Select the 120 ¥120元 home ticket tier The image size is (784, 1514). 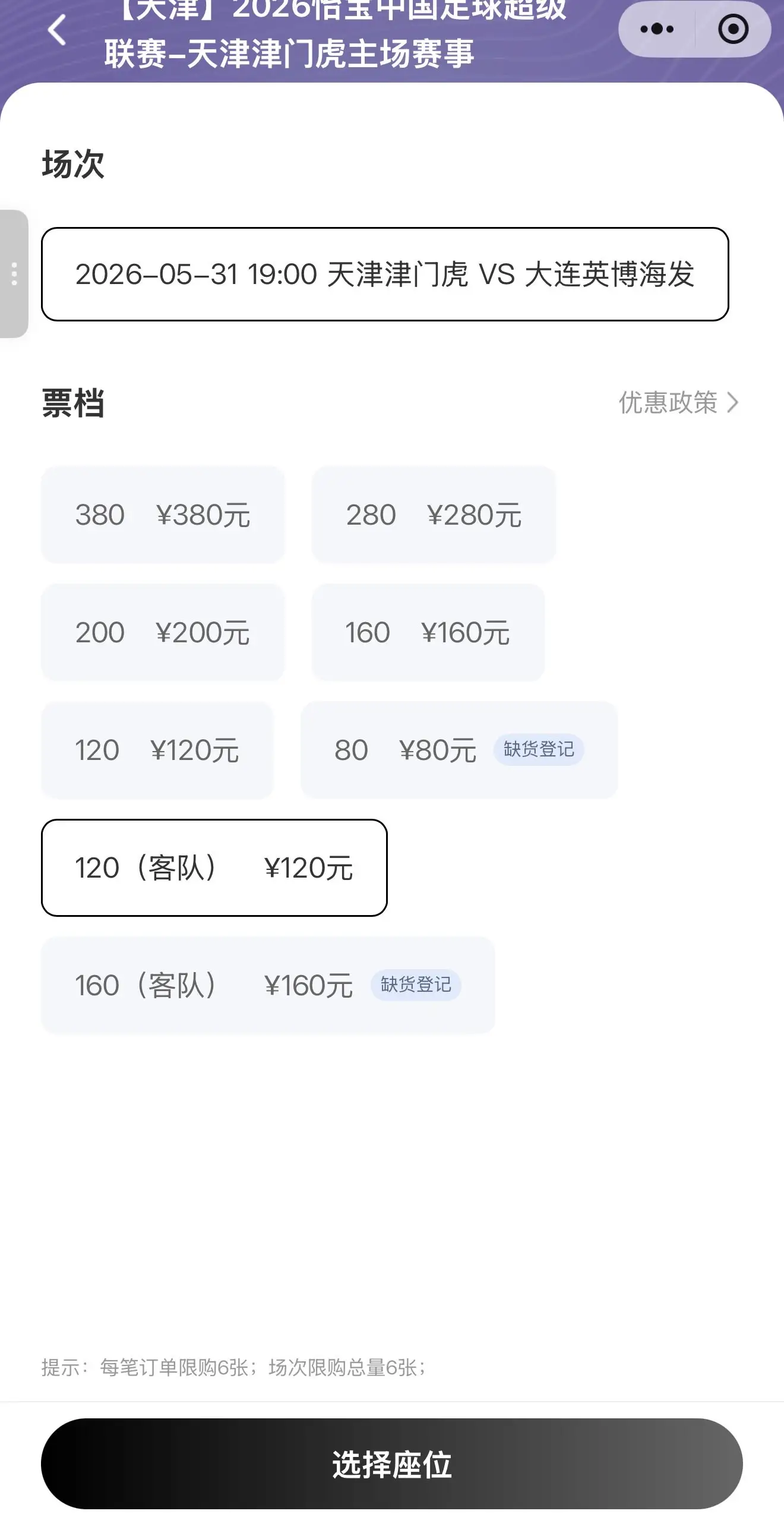tap(157, 750)
